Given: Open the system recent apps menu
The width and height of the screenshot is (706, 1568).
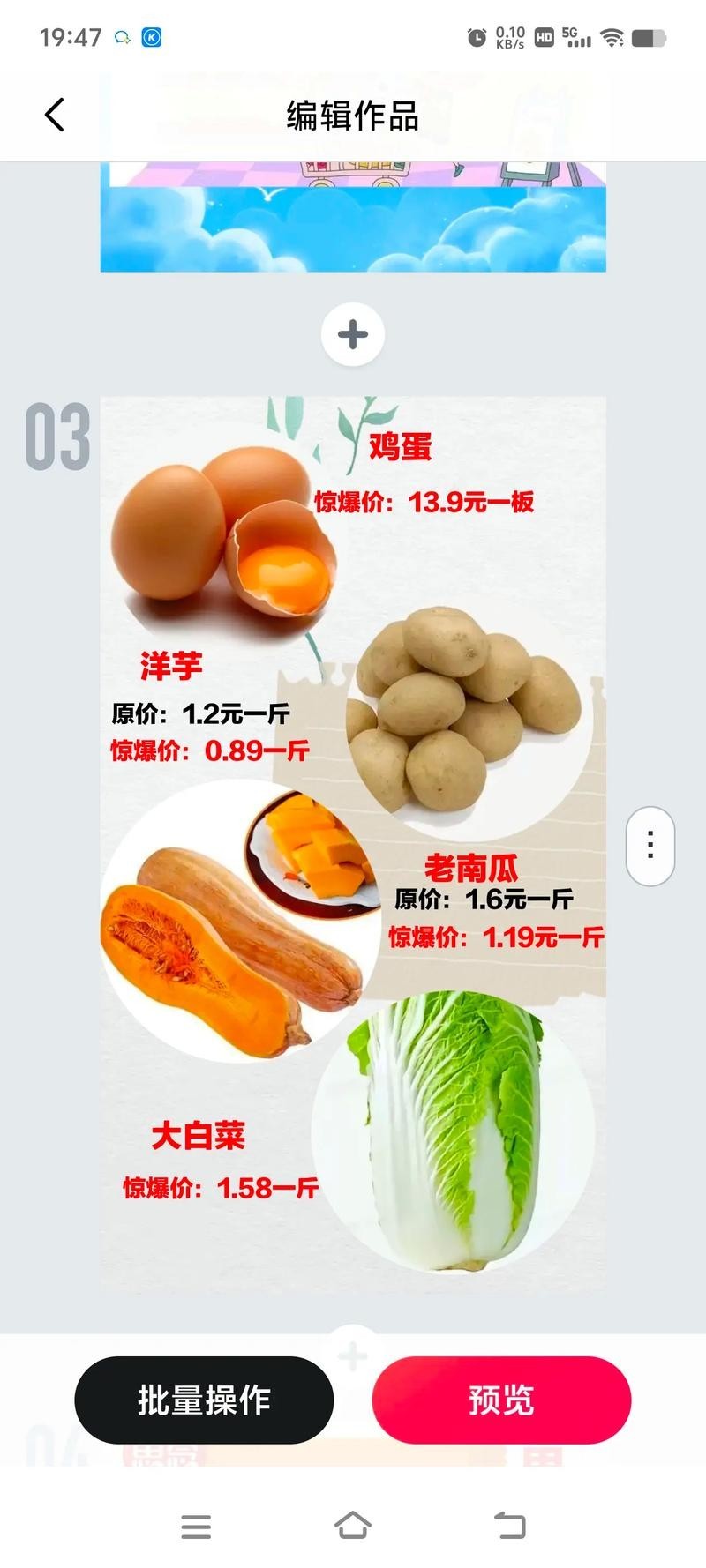Looking at the screenshot, I should click(196, 1526).
